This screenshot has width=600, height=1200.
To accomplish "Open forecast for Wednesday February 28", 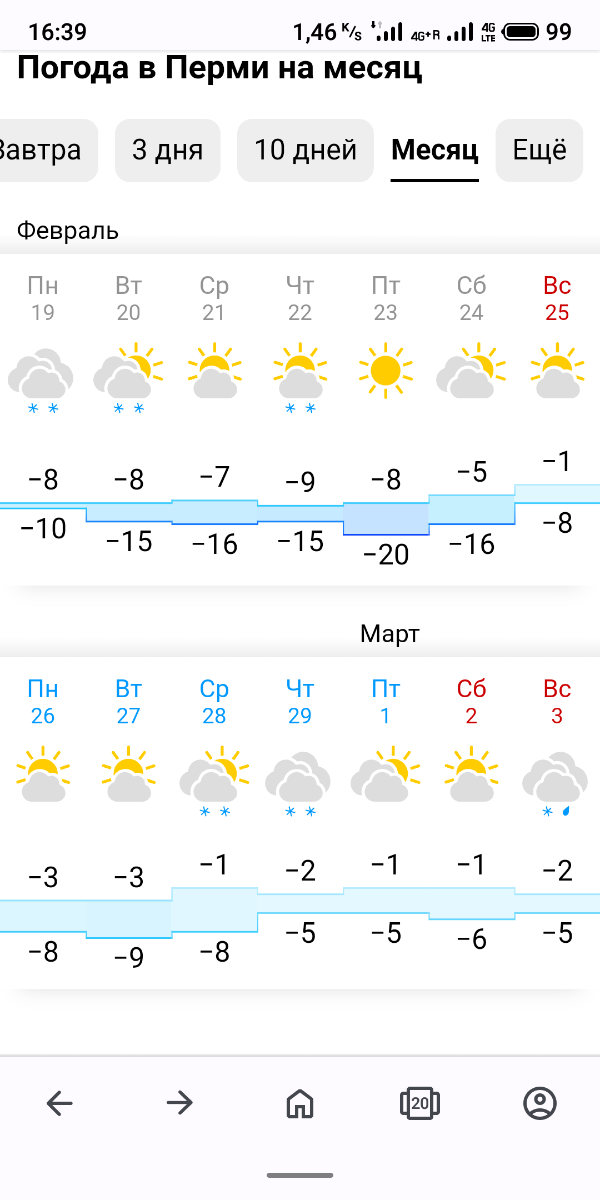I will 214,820.
